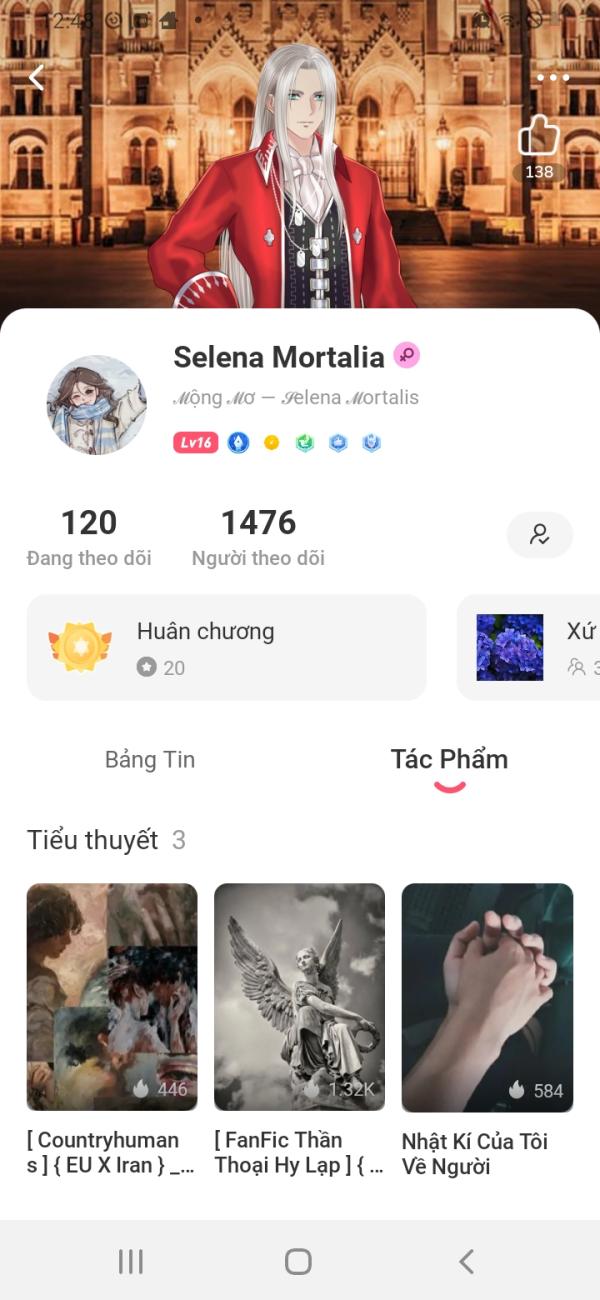Open the card with the blue flowers

tap(530, 647)
